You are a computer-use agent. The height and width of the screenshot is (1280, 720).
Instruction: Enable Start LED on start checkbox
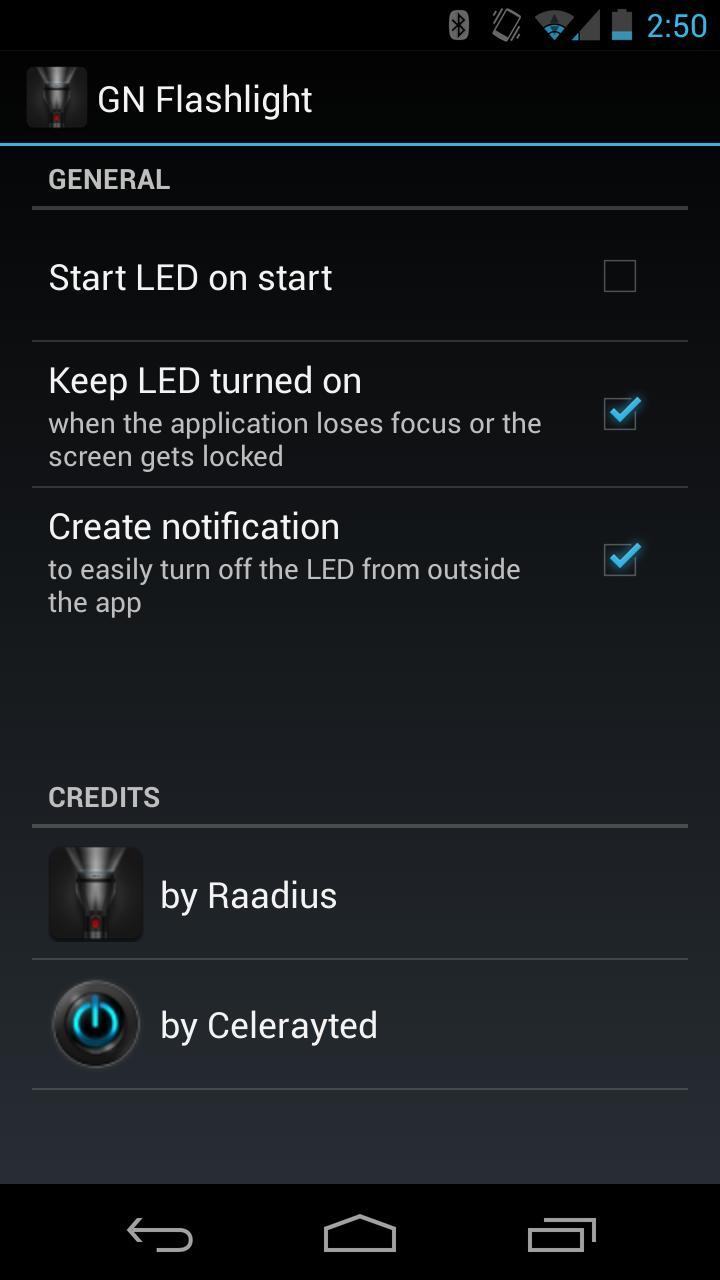(619, 276)
